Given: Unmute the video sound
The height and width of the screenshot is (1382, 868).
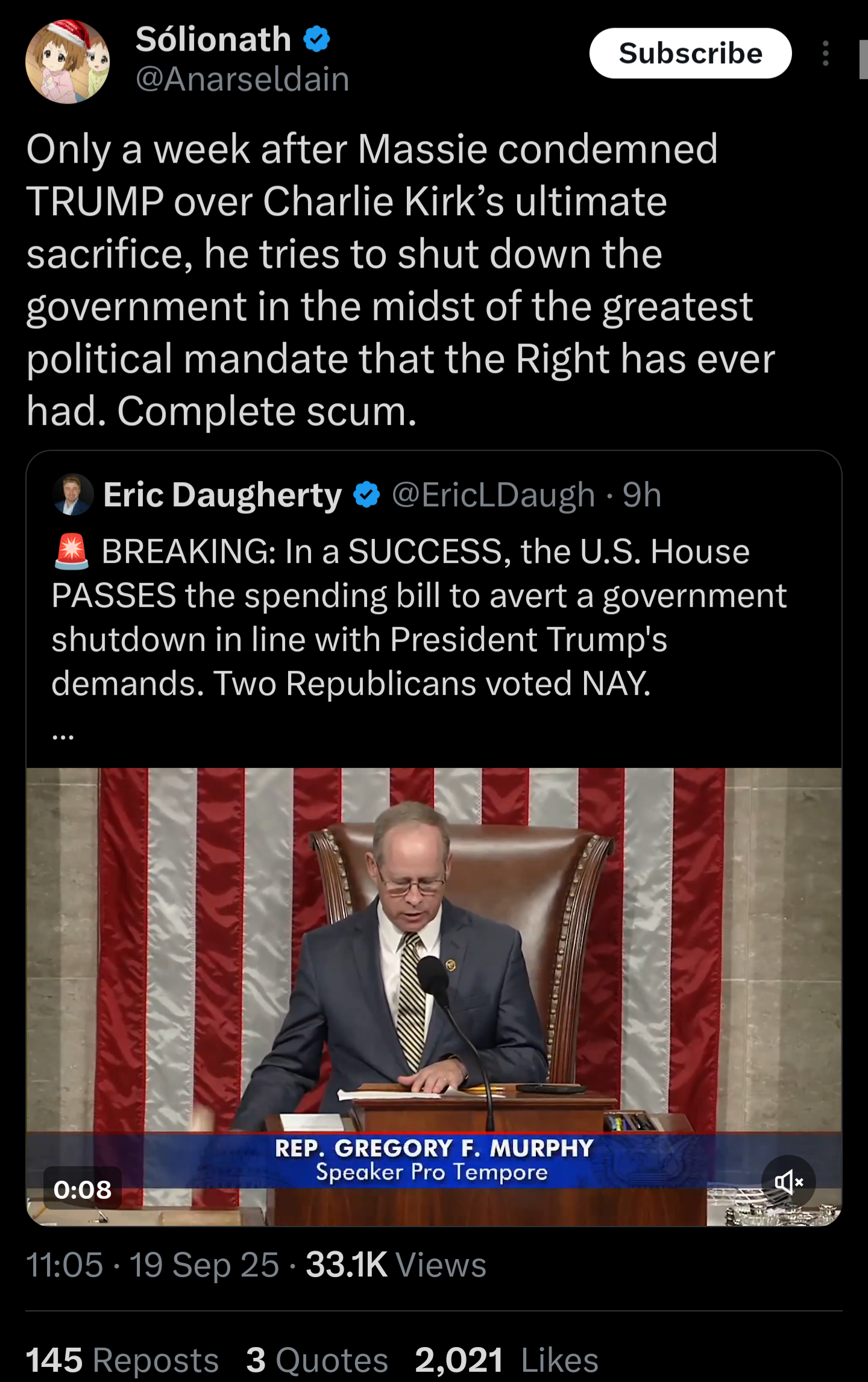Looking at the screenshot, I should click(x=788, y=1182).
